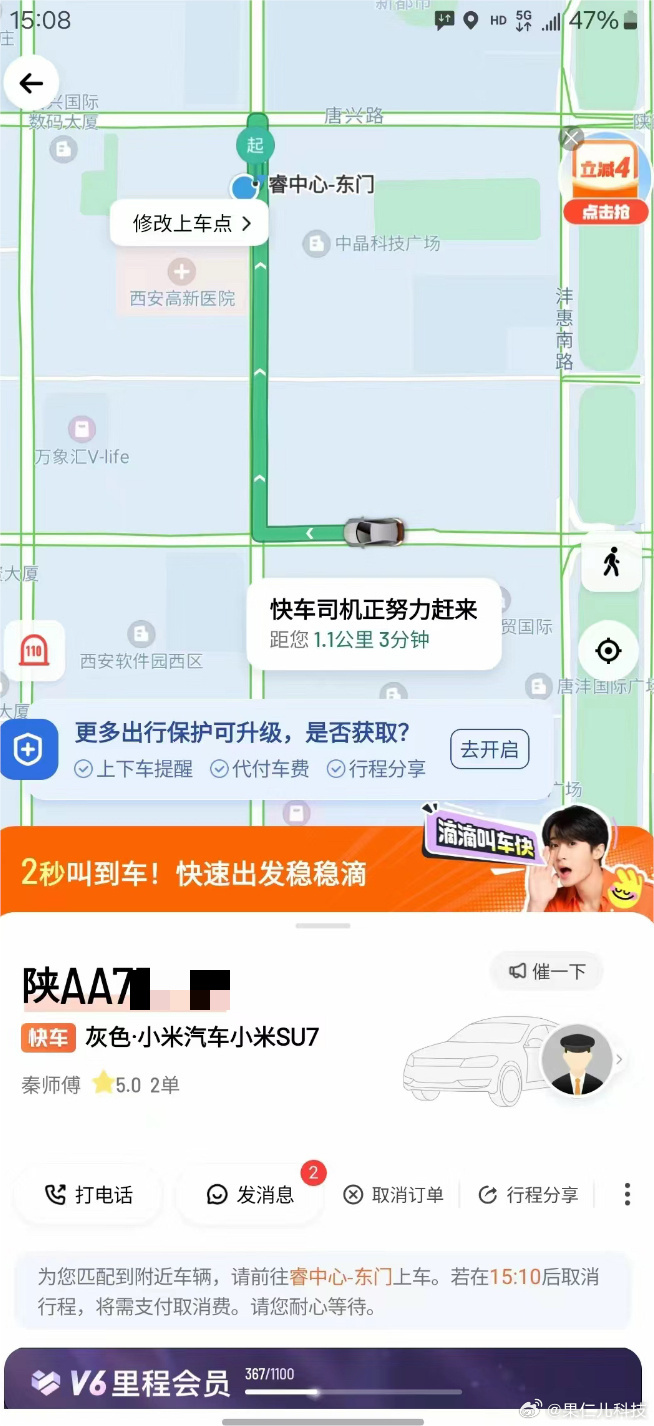Send the driver a message via 发消息
The height and width of the screenshot is (1426, 654).
coord(250,1195)
